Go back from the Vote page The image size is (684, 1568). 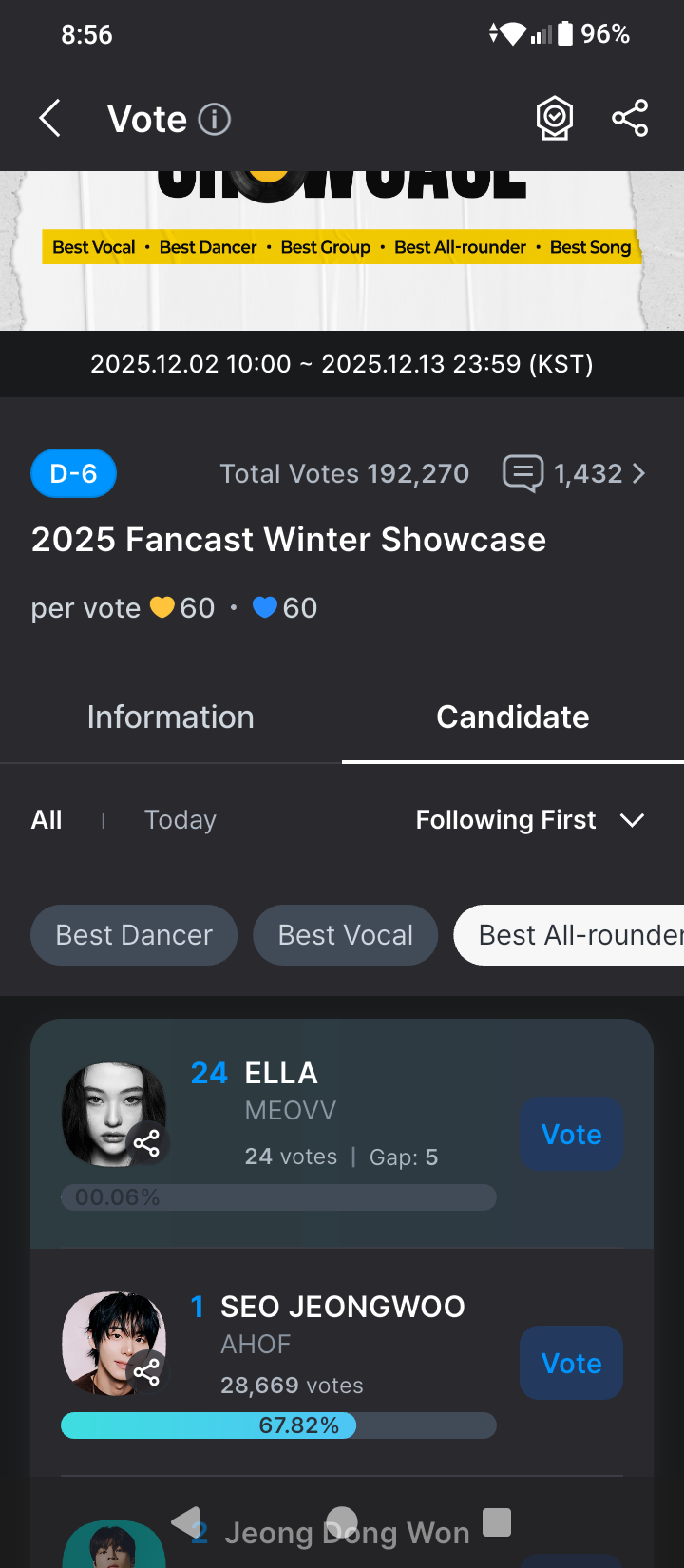coord(50,119)
